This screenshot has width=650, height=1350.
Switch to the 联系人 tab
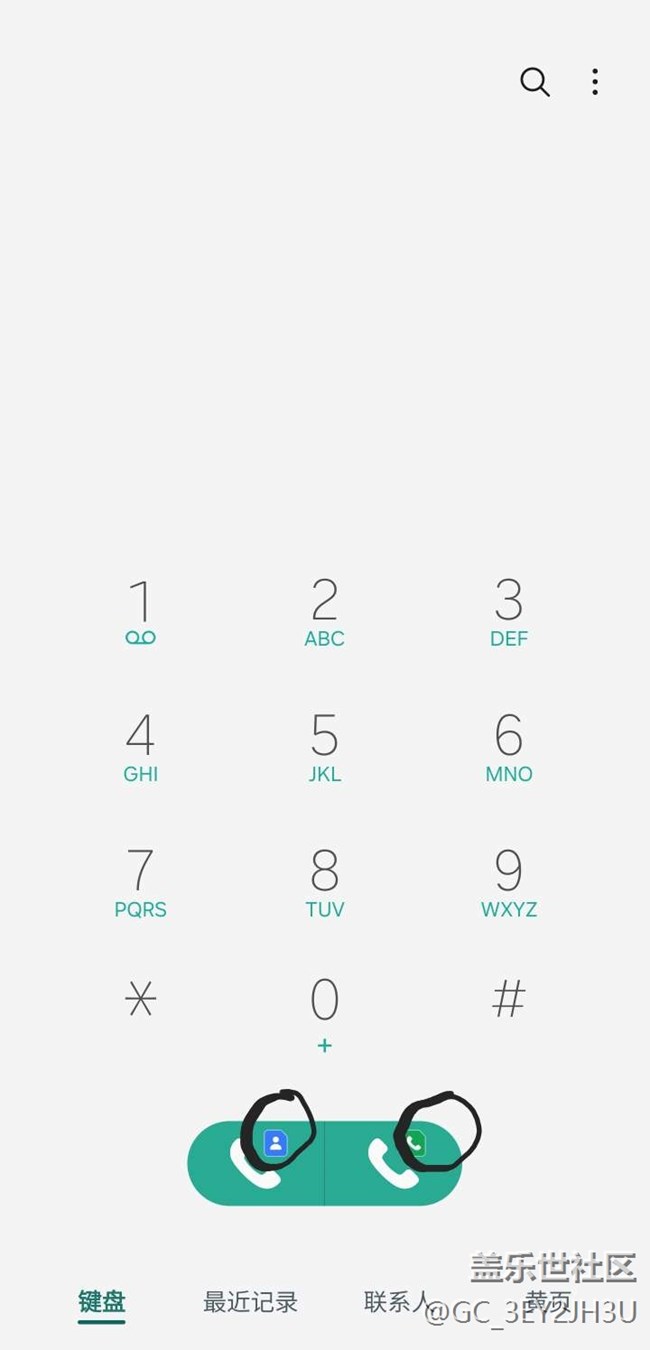[399, 1302]
